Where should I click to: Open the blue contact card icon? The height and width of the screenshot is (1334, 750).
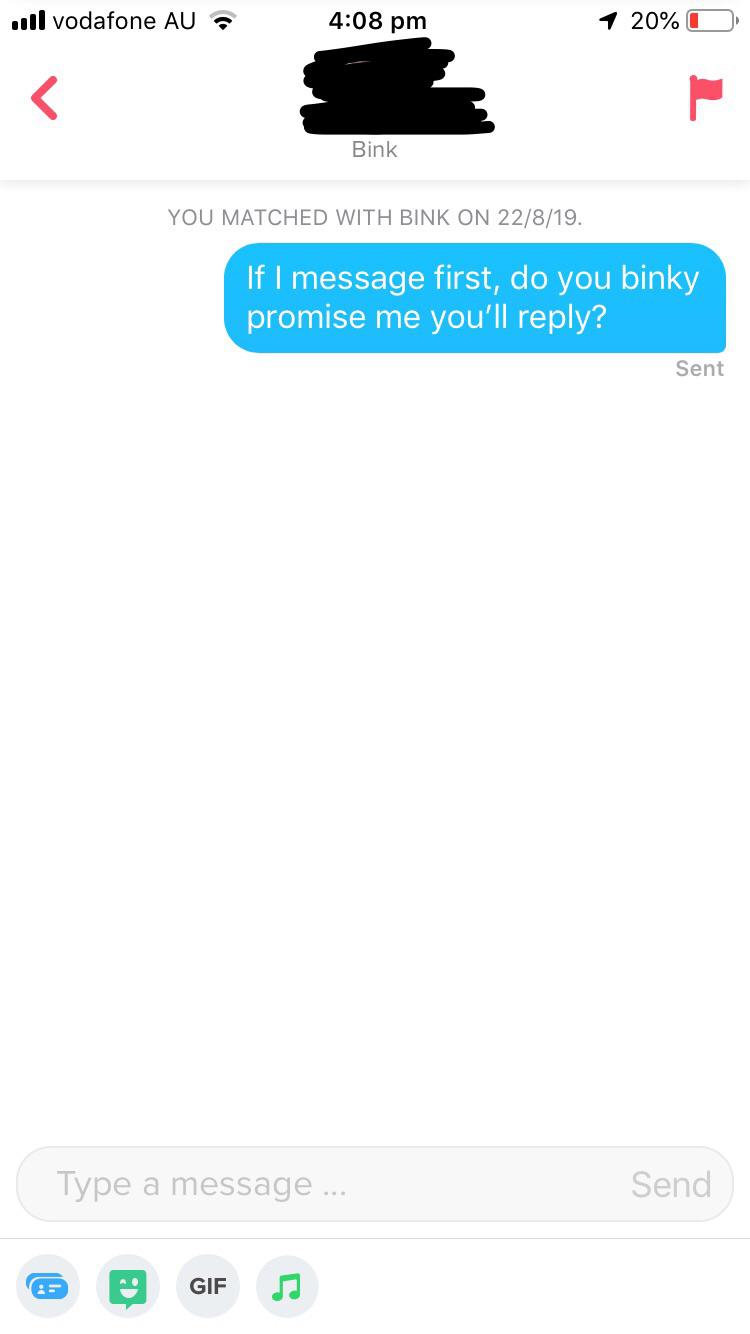coord(47,1286)
